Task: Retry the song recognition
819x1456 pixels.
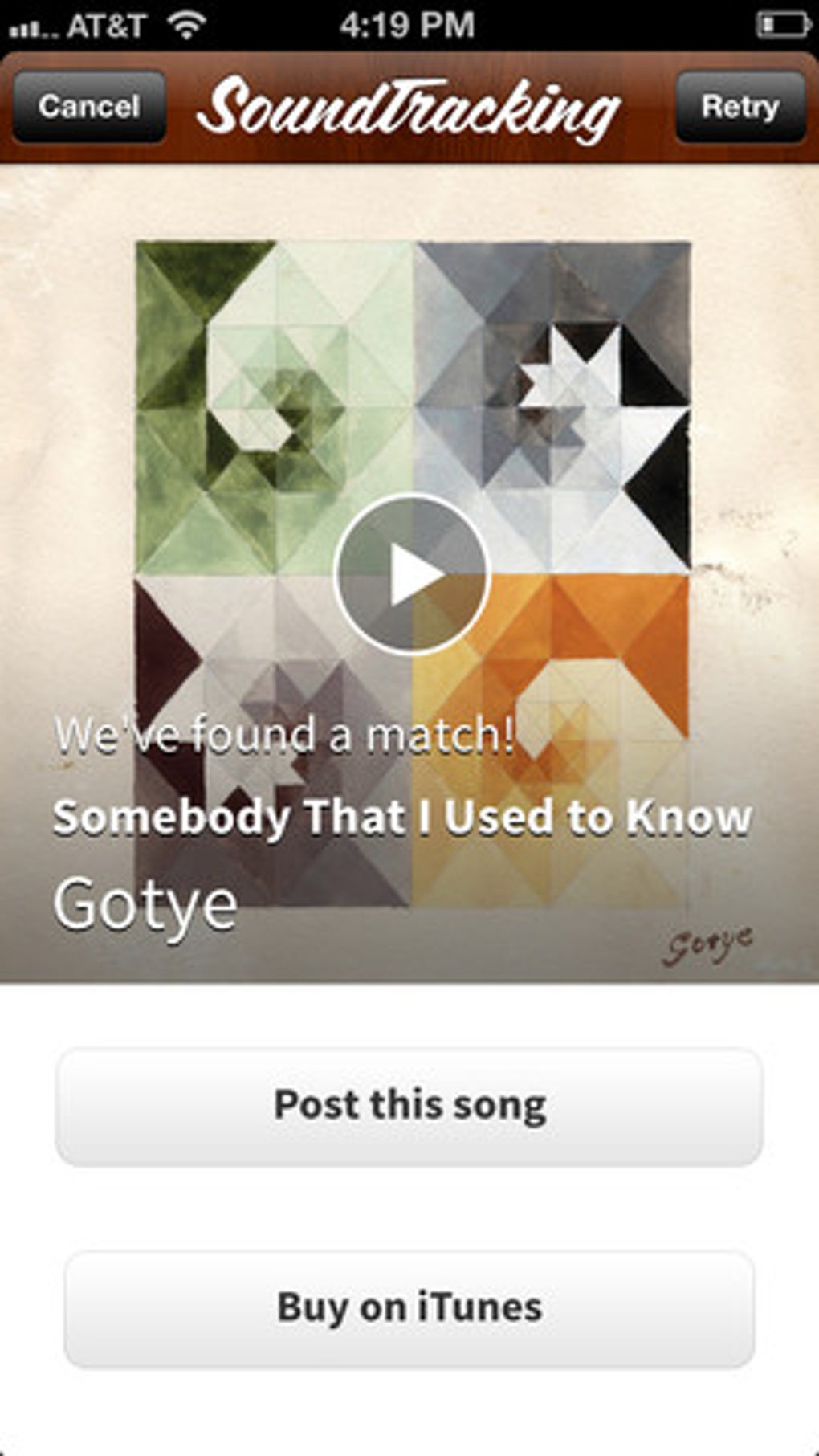Action: (x=740, y=105)
